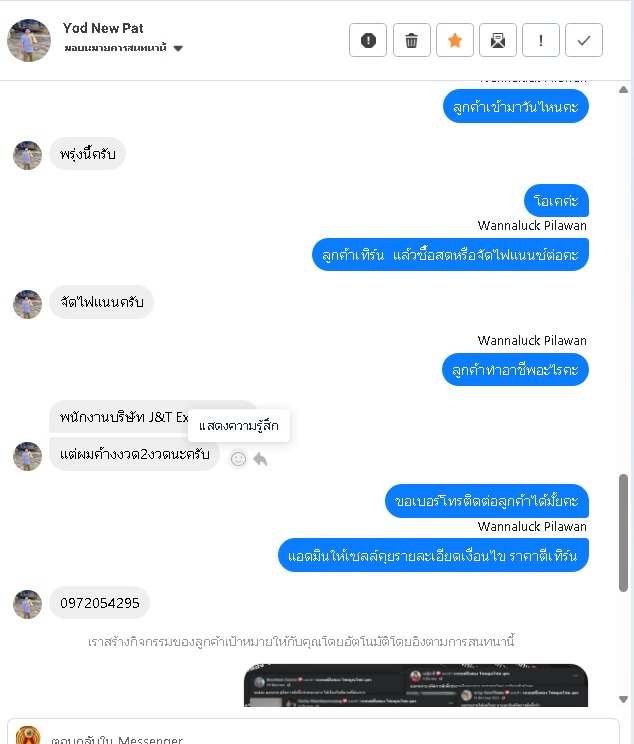Toggle the orange star follow-up marker
The image size is (634, 744).
[x=454, y=40]
